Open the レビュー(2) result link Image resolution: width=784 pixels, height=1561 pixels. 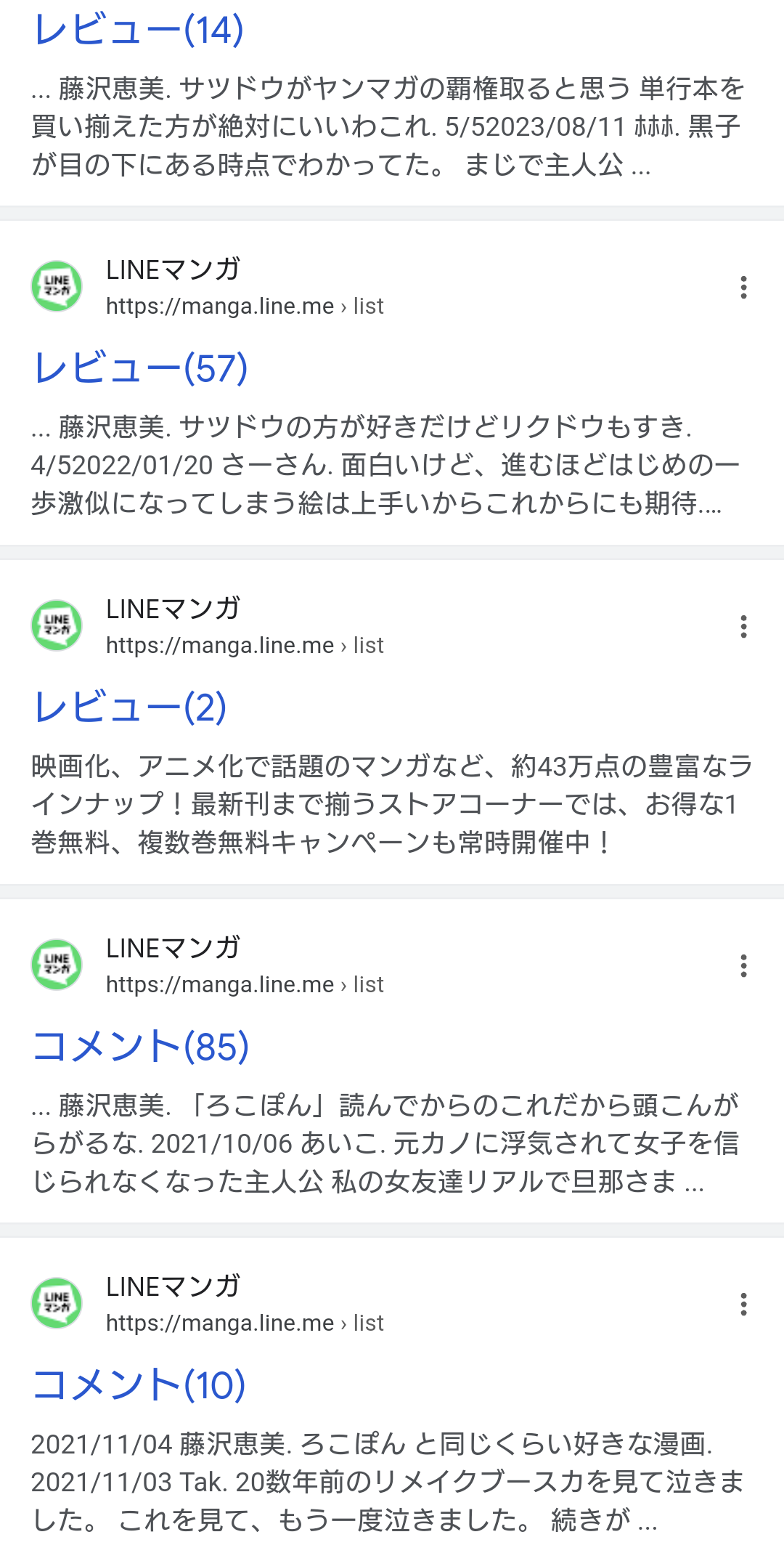click(131, 707)
